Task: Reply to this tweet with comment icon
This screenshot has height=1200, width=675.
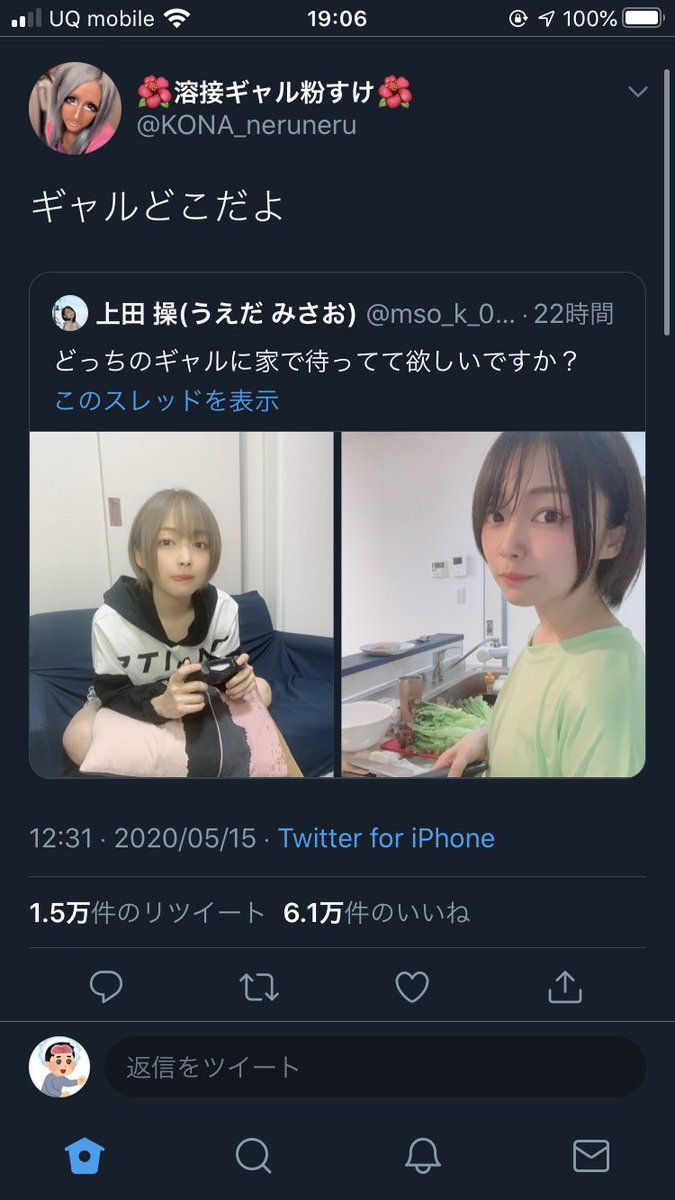Action: coord(106,987)
